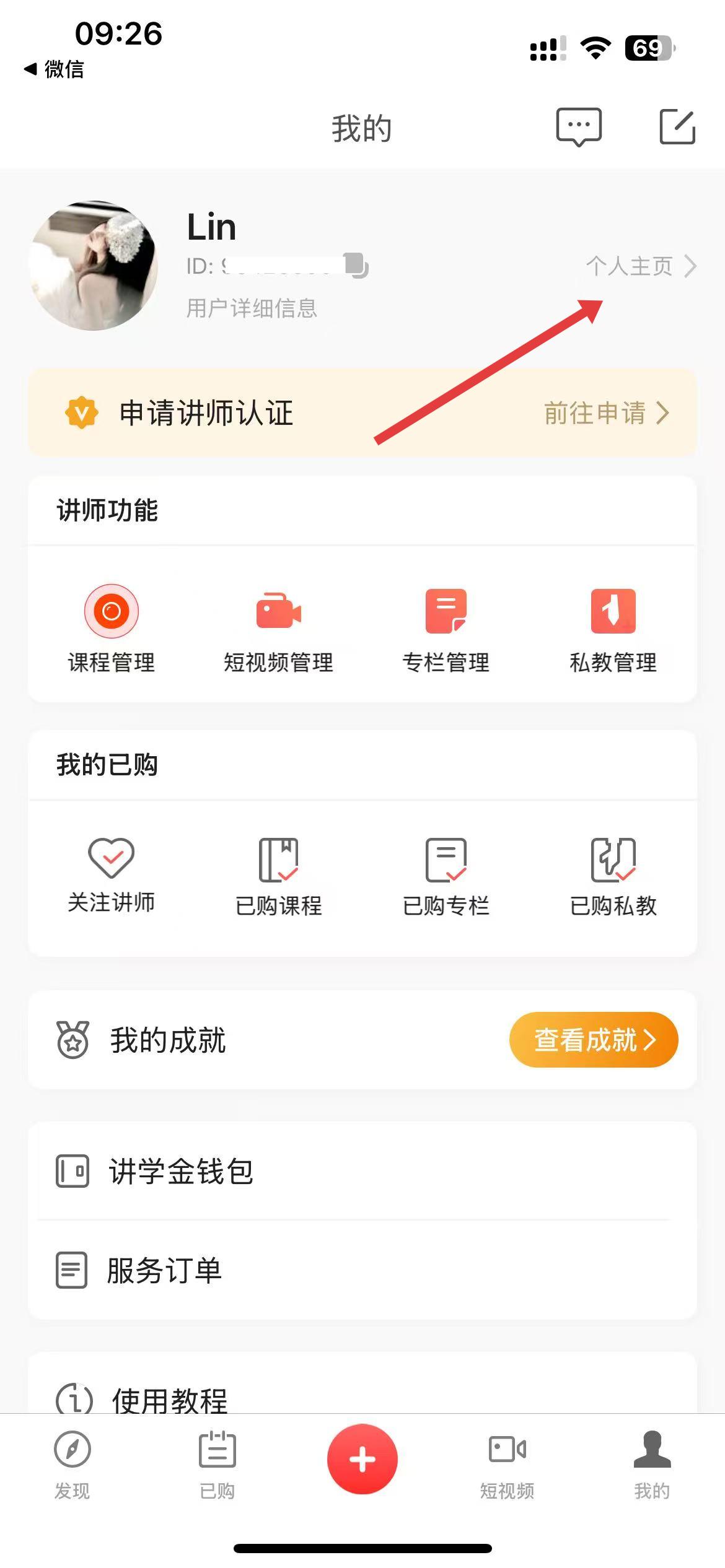Screen dimensions: 725x1568
Task: Open 专栏管理 column management
Action: point(446,628)
